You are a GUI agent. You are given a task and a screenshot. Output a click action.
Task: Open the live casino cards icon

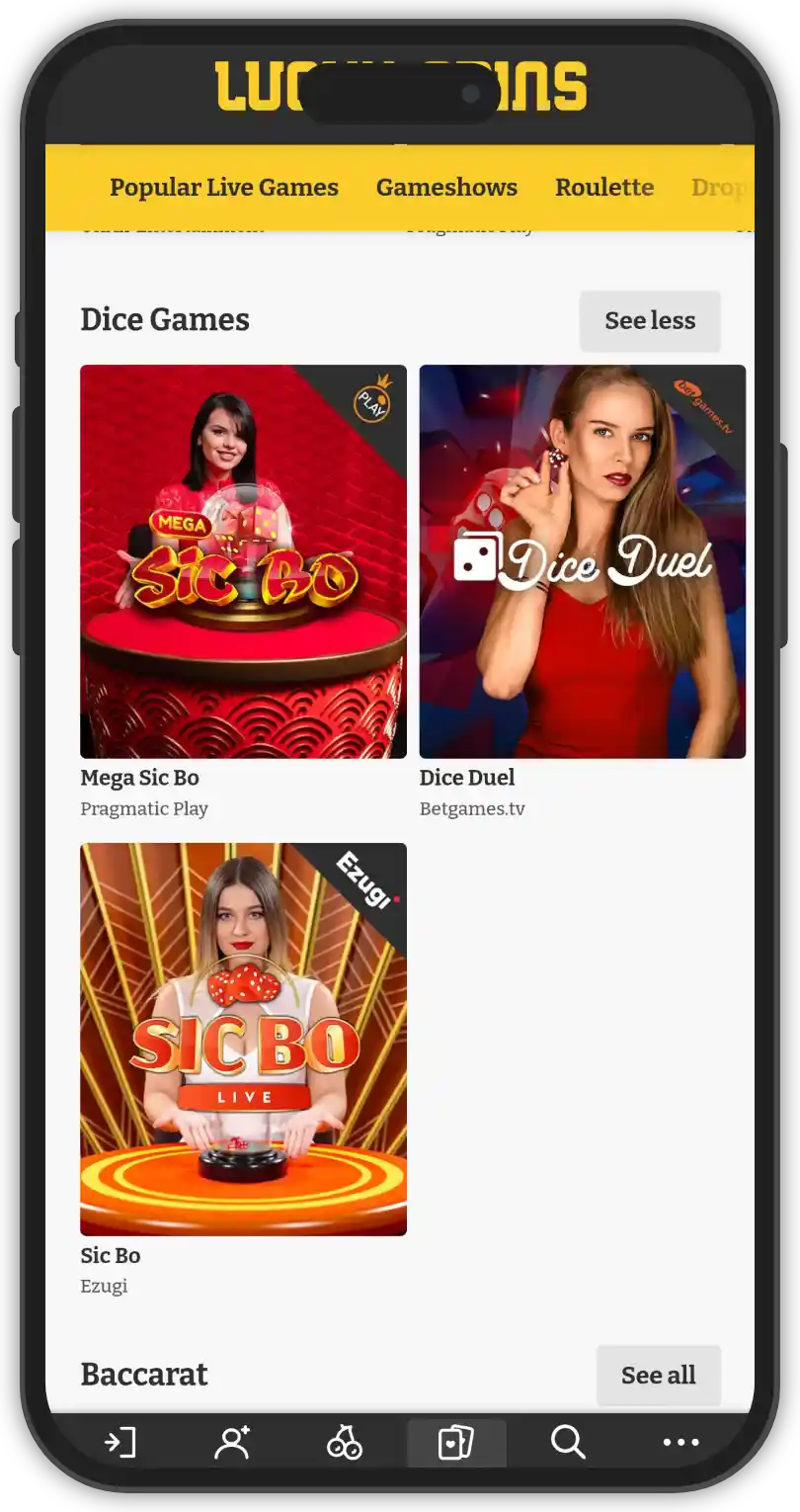pyautogui.click(x=456, y=1444)
